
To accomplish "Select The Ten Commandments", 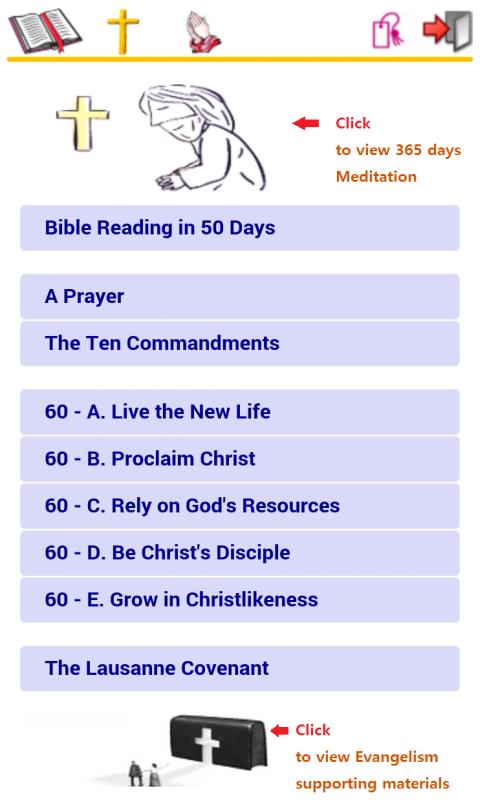I will click(240, 343).
